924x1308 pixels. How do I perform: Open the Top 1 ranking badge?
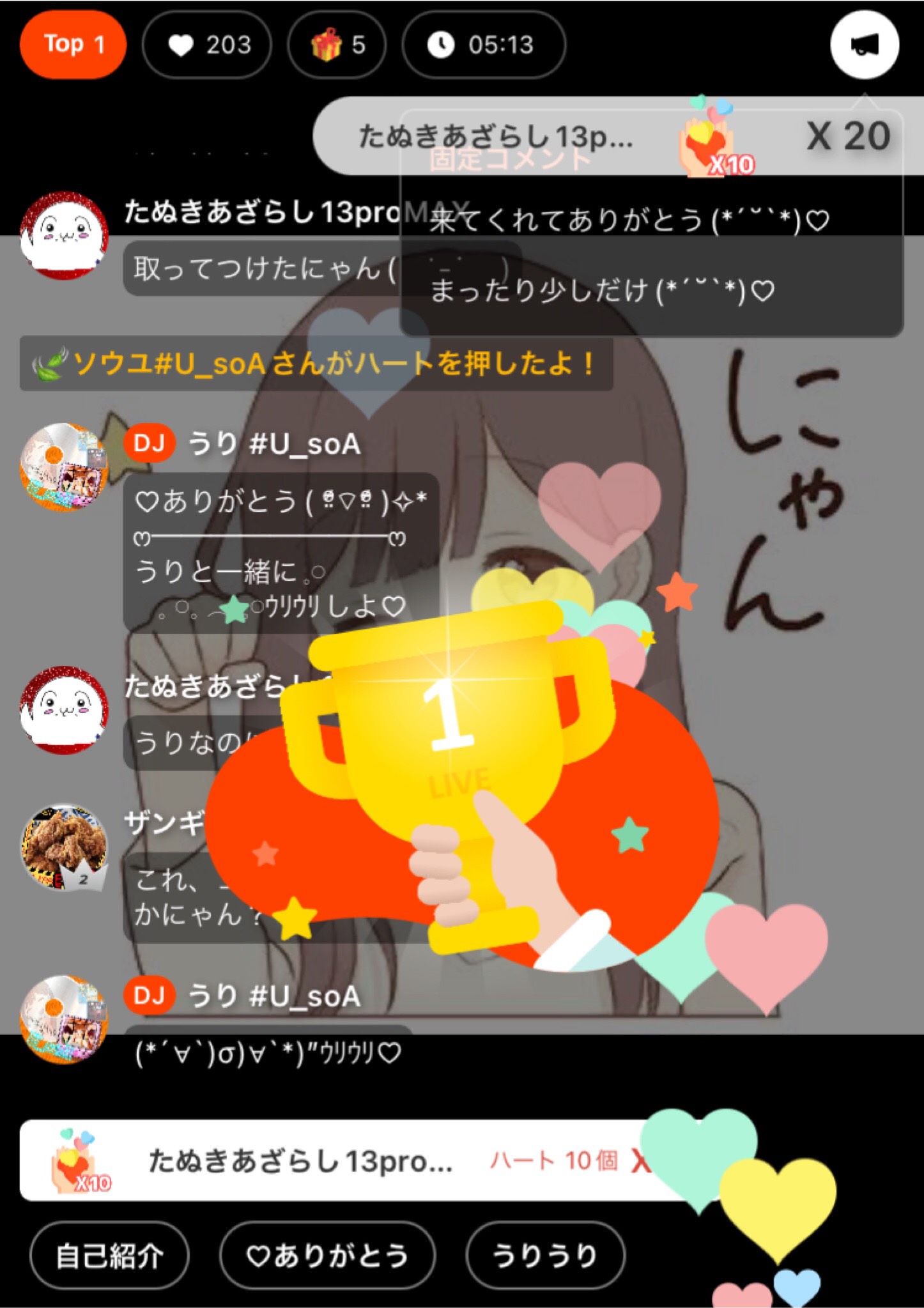tap(73, 45)
